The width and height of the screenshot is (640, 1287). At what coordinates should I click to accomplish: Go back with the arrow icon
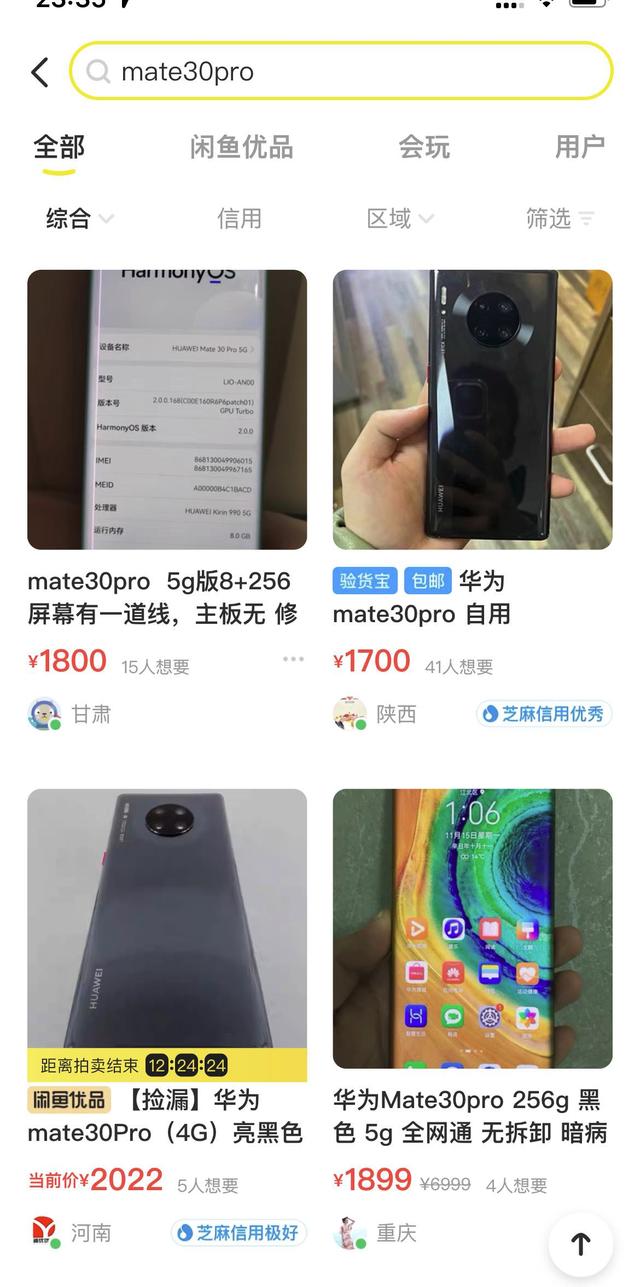(39, 72)
